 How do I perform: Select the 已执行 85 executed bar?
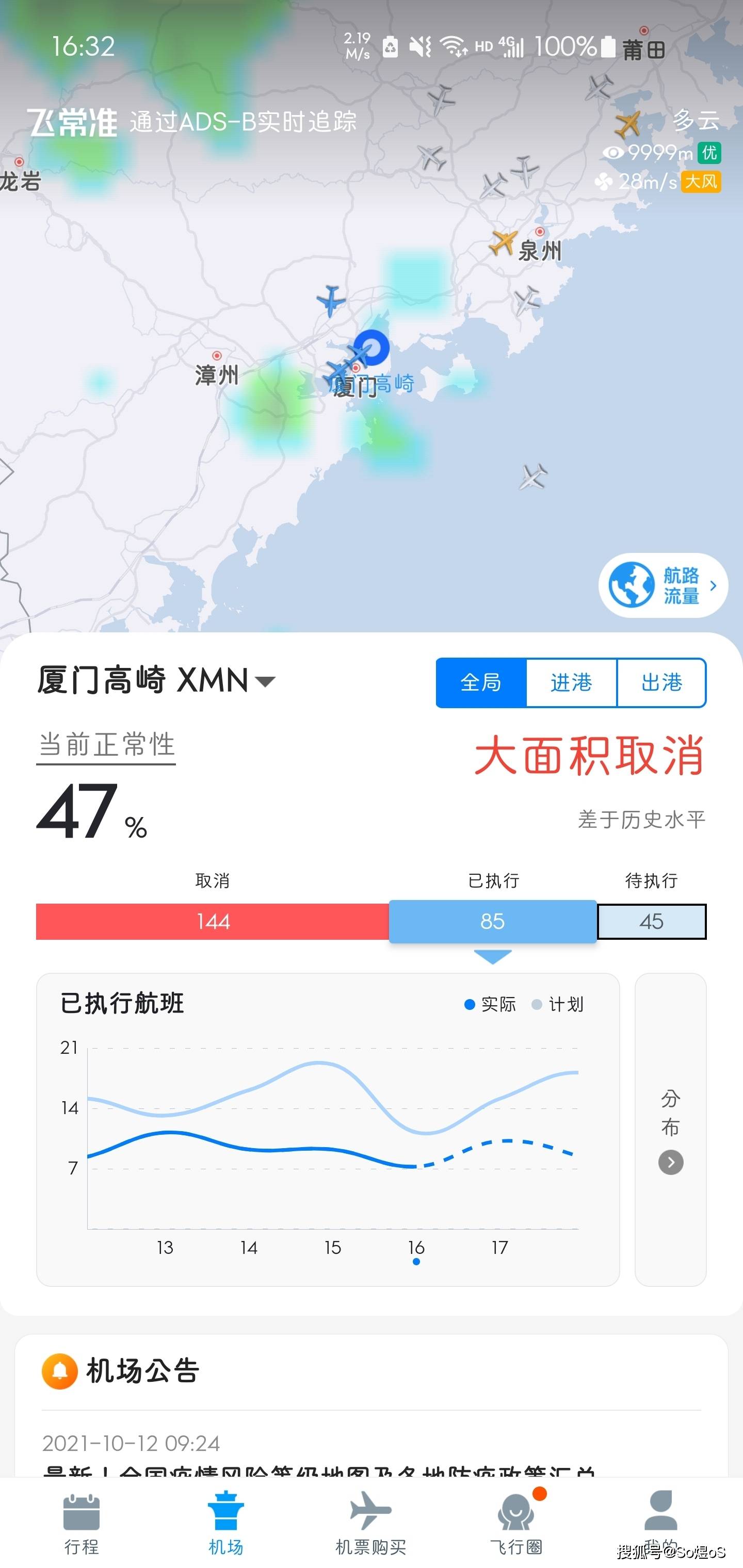492,922
